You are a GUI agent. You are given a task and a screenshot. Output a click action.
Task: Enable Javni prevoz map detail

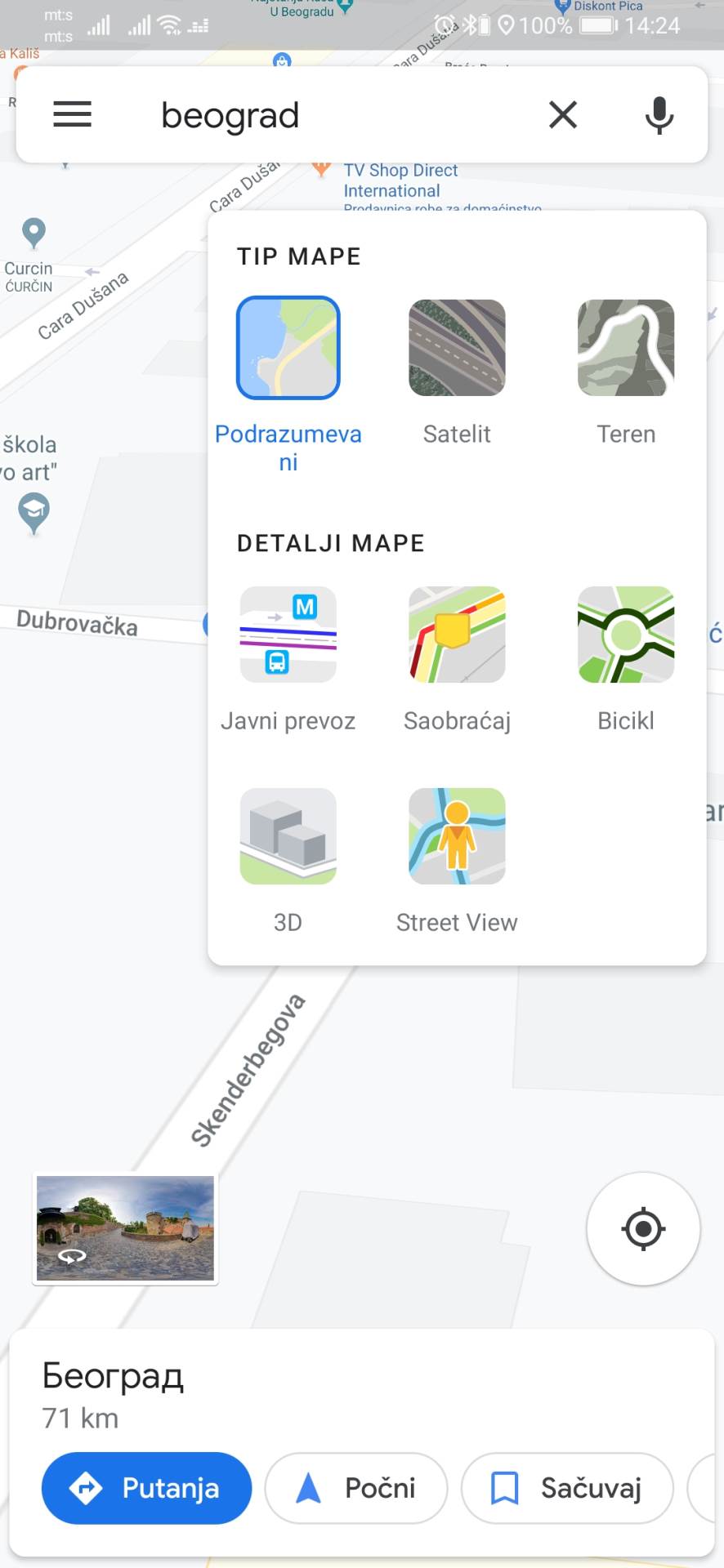(x=288, y=635)
